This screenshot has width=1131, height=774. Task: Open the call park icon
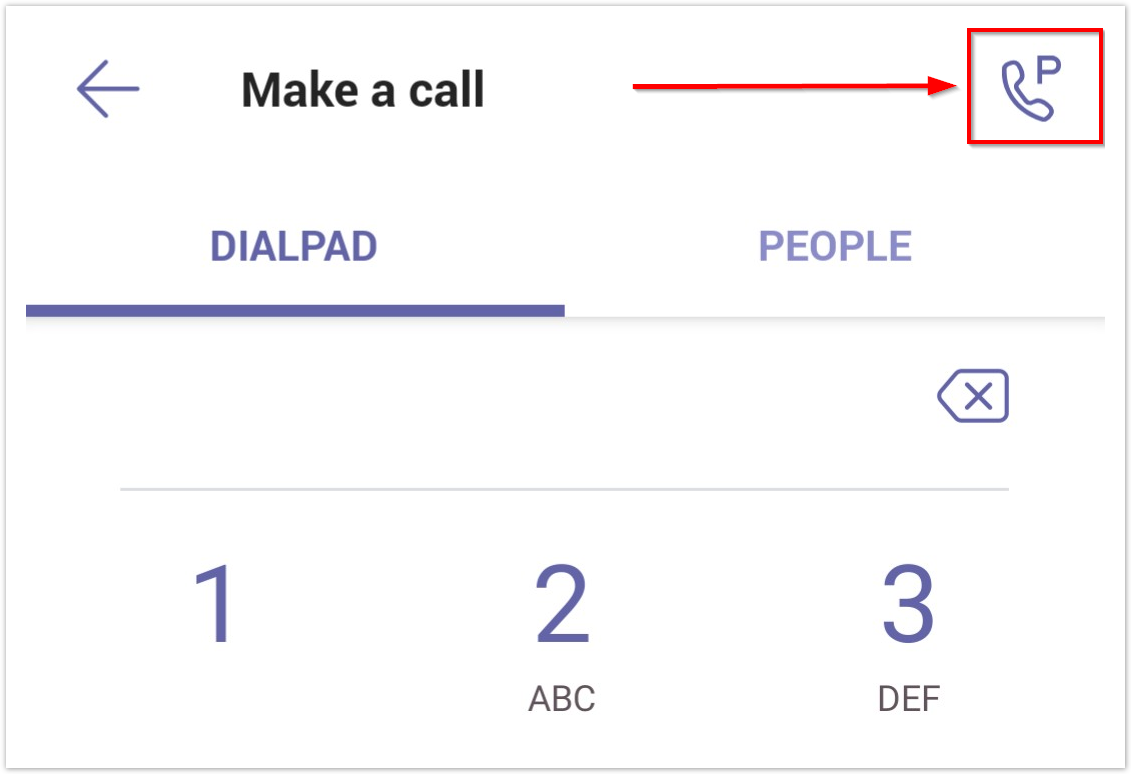[1033, 87]
